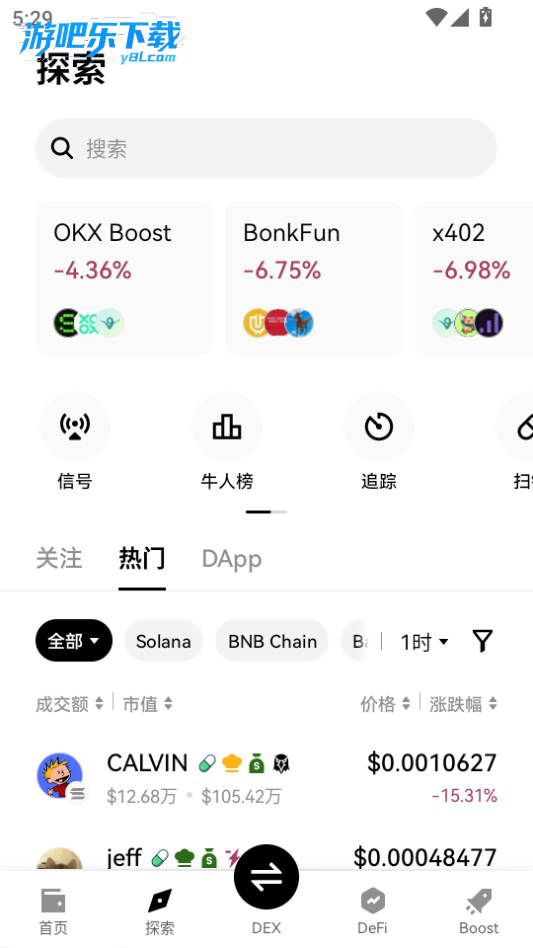This screenshot has height=948, width=533.
Task: Open the CALVIN token row
Action: (266, 778)
